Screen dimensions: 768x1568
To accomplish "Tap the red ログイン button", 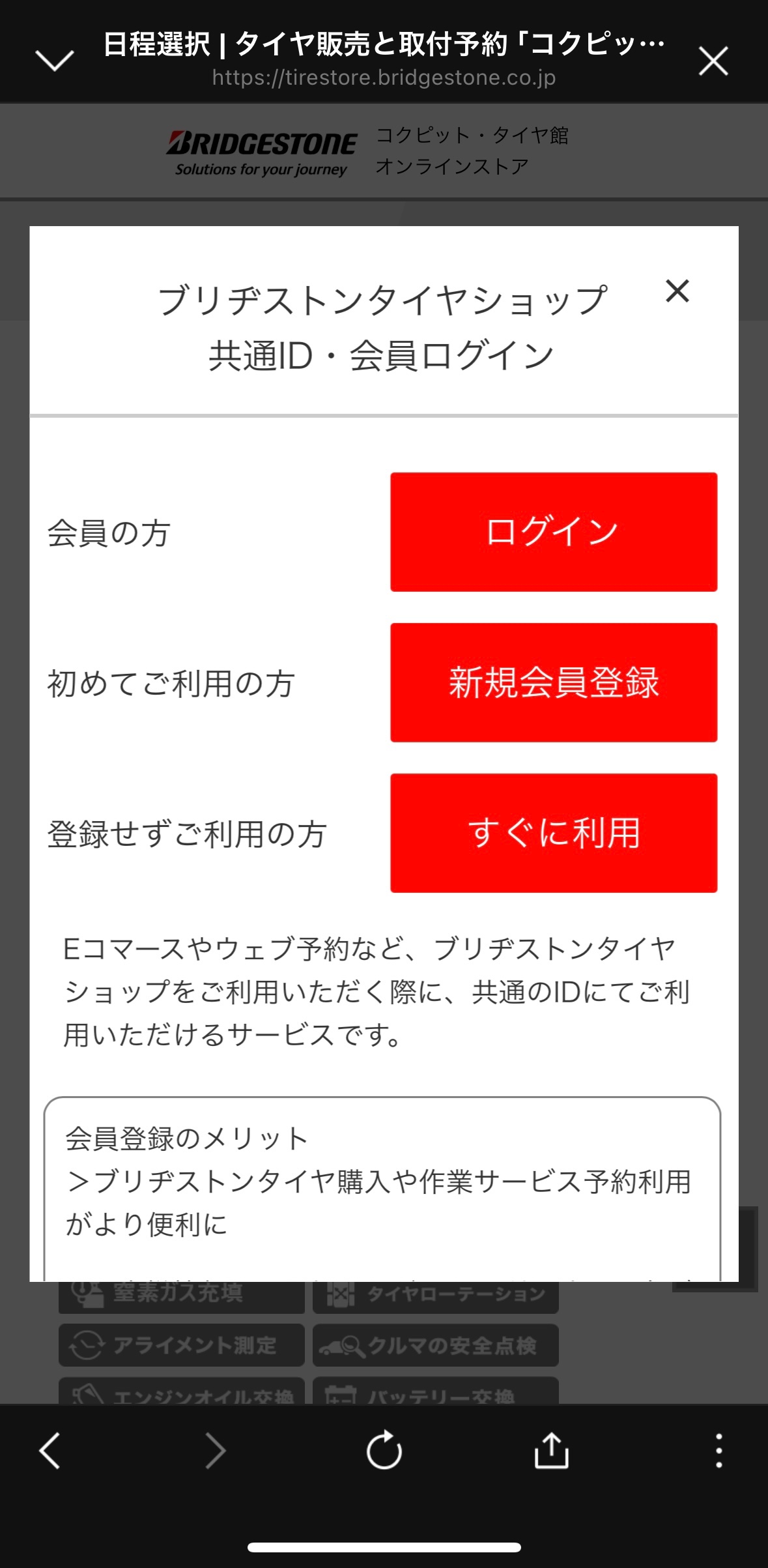I will coord(554,532).
